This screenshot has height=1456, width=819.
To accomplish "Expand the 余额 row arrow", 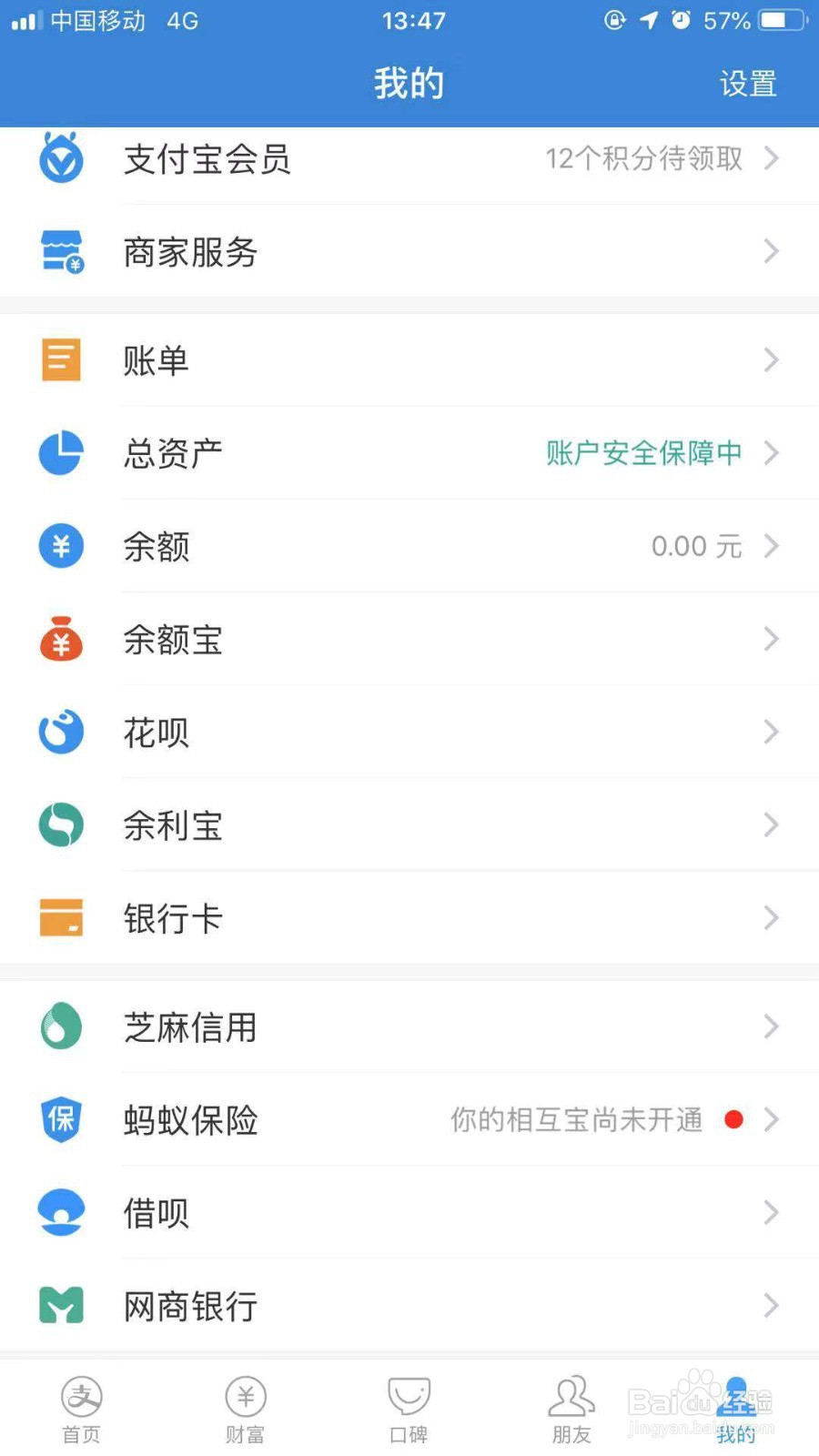I will pos(772,546).
